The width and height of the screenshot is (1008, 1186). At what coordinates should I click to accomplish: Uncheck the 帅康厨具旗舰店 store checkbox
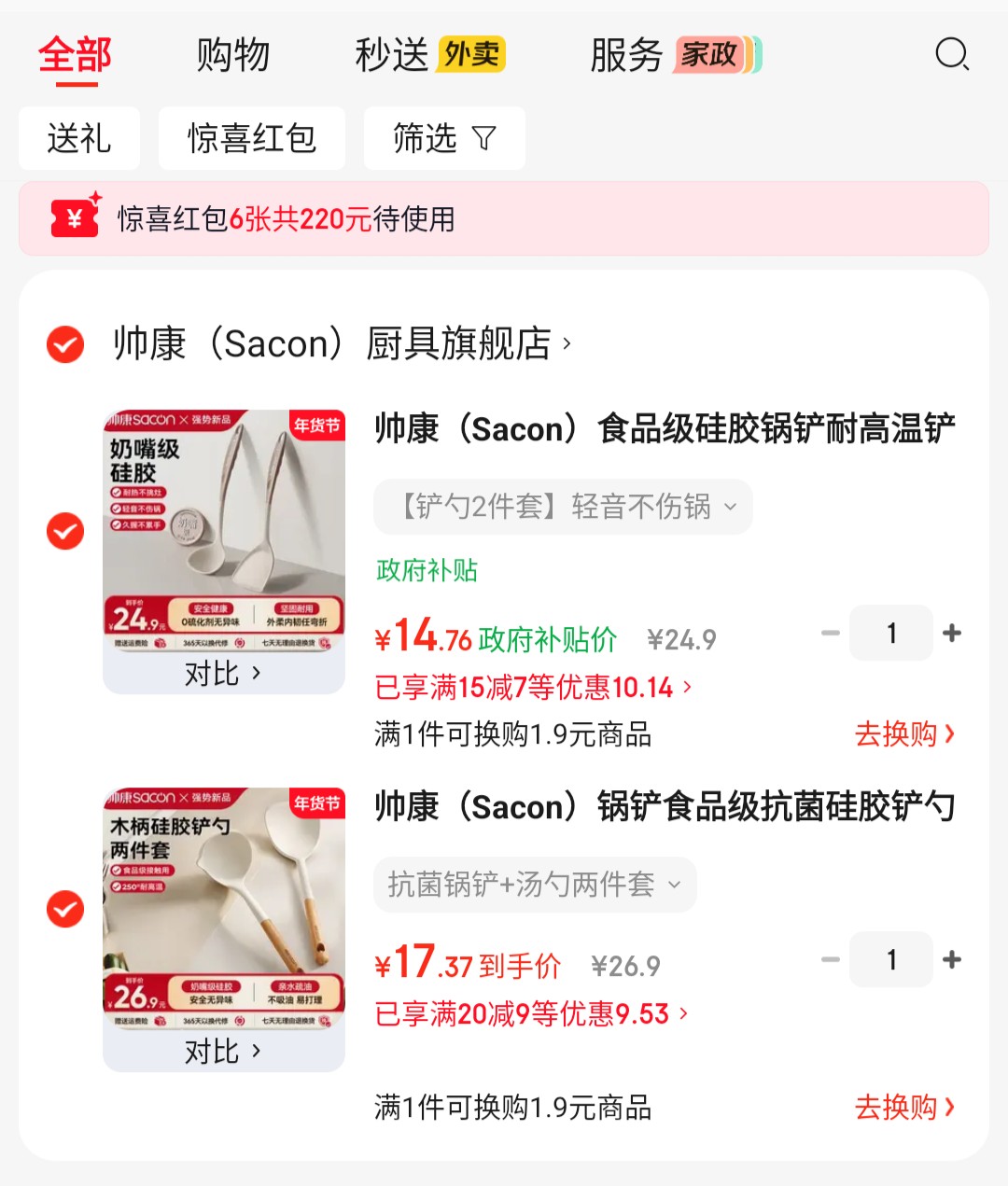65,344
